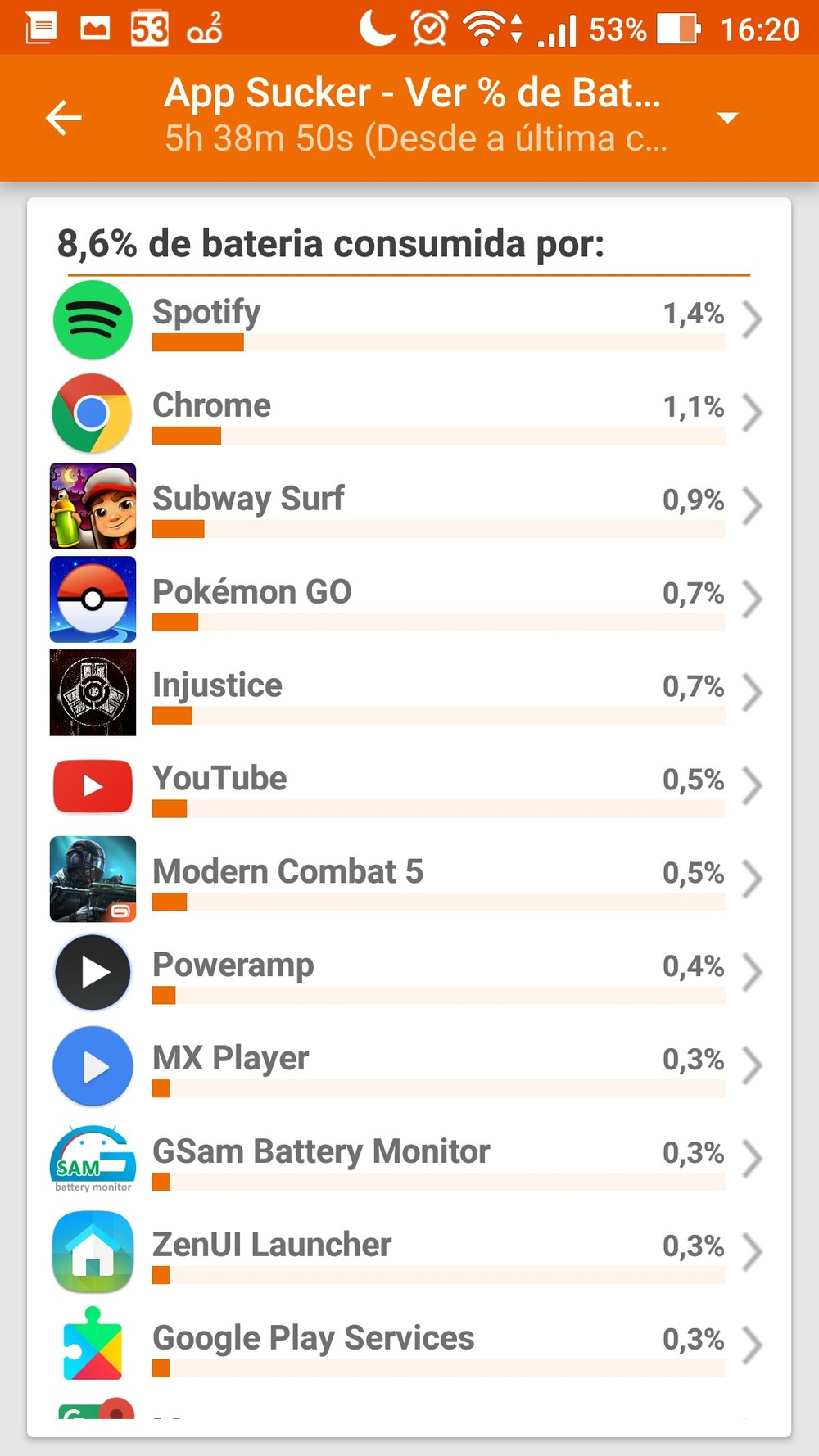Select the MX Player row
Viewport: 819px width, 1456px height.
tap(409, 1066)
